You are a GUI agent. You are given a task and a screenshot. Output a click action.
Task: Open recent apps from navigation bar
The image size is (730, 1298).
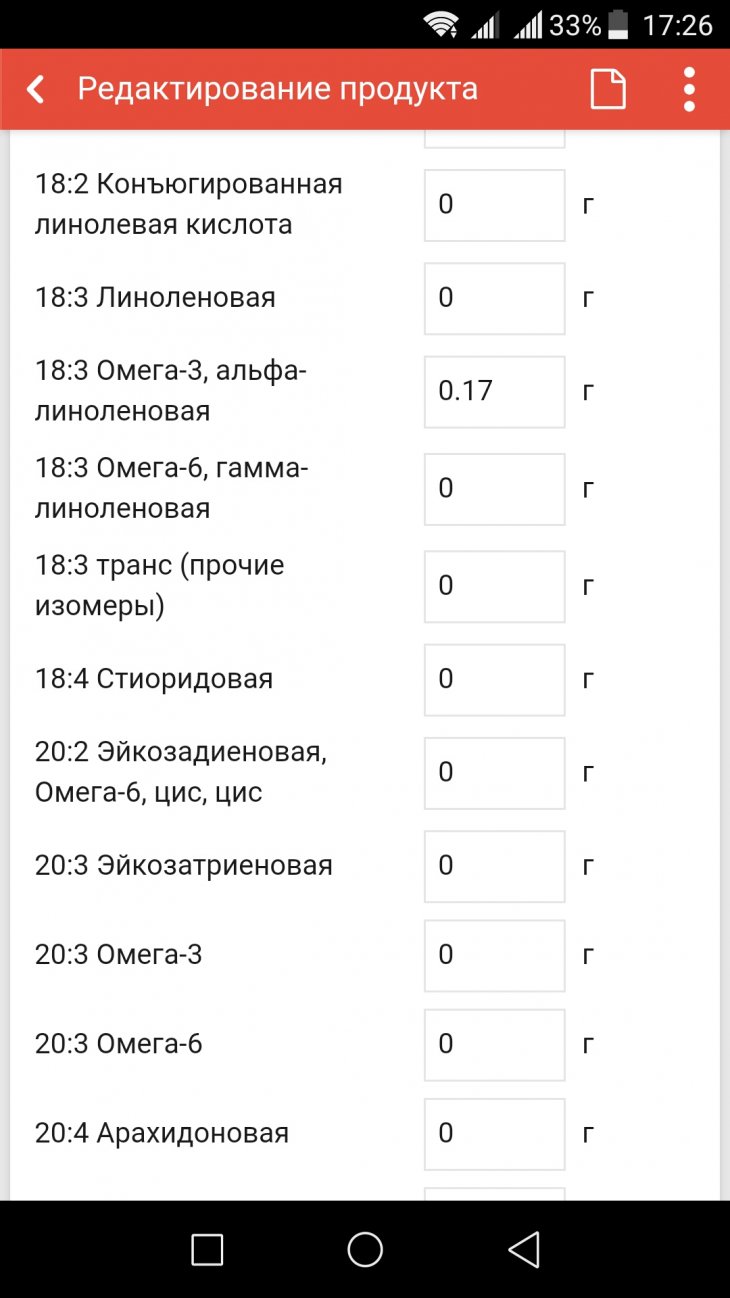click(207, 1249)
